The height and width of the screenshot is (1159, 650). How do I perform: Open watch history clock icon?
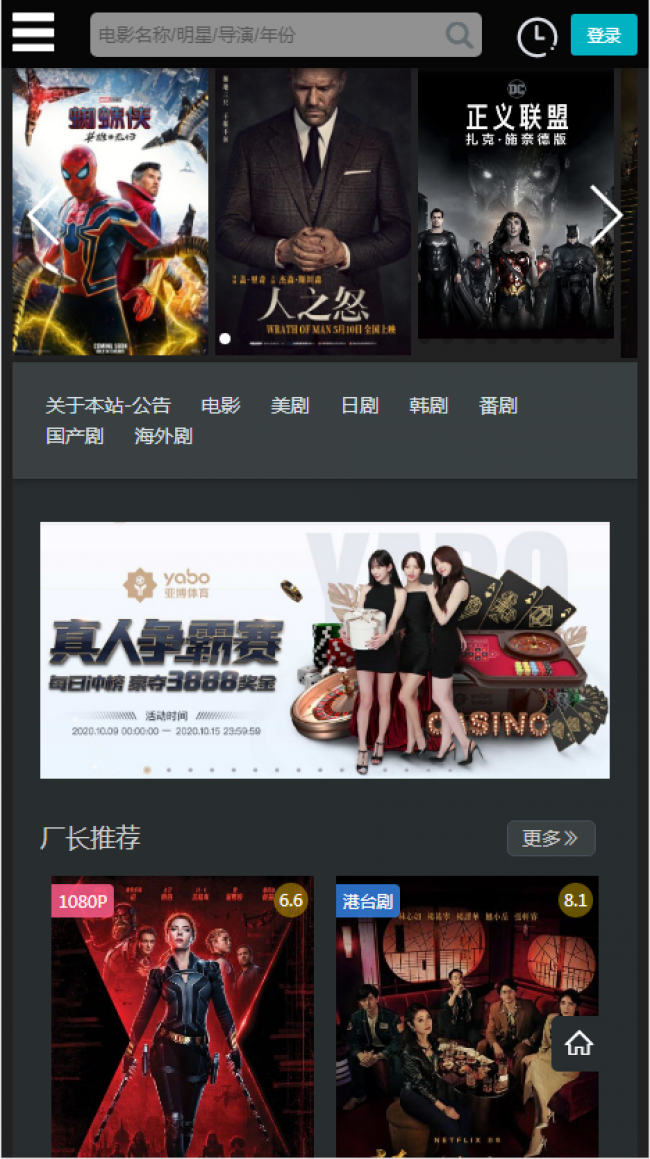click(x=537, y=36)
